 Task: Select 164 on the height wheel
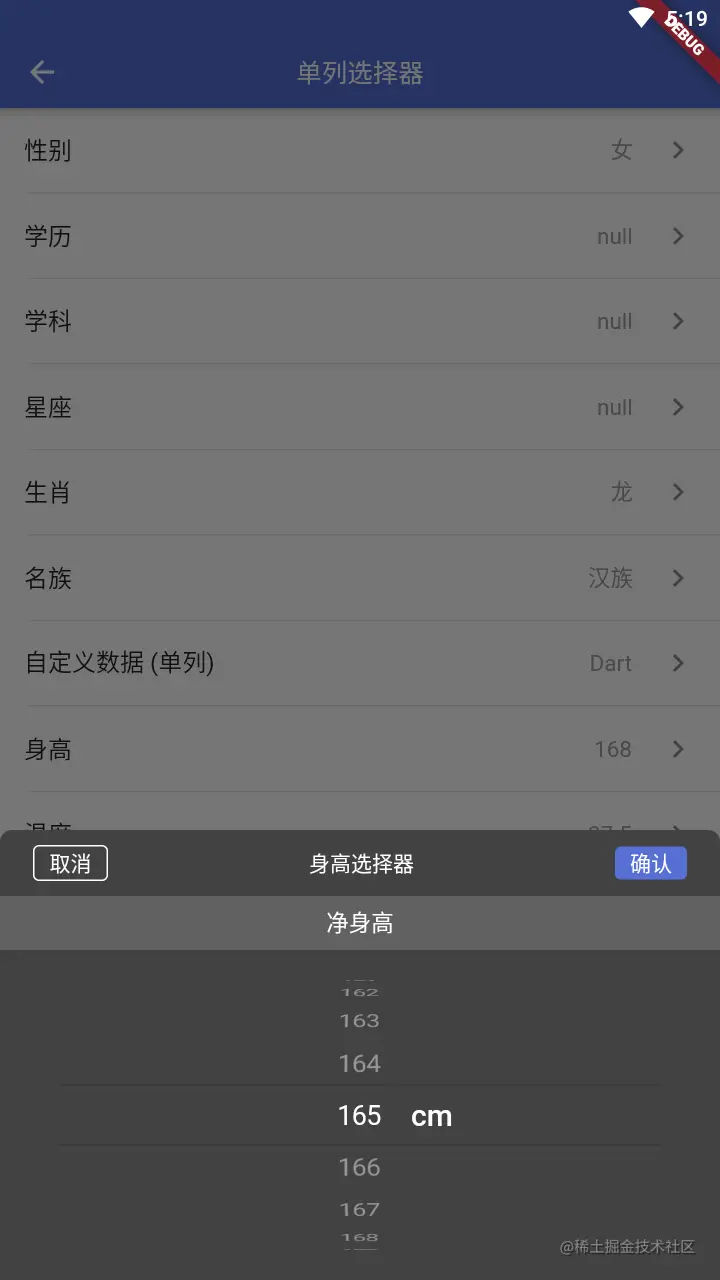pos(359,1063)
